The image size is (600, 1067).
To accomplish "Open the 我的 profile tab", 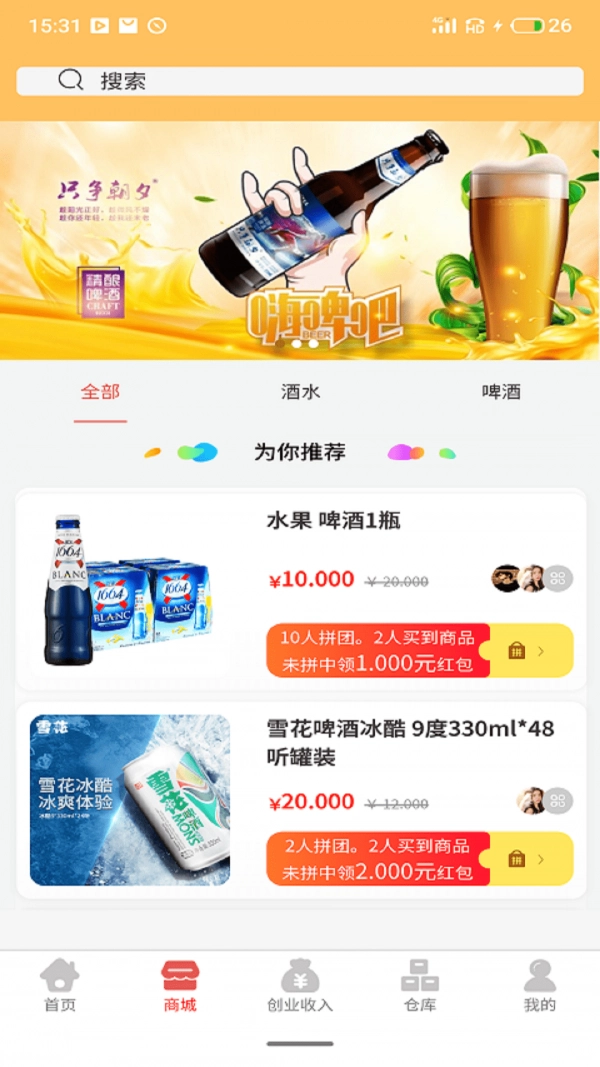I will [540, 986].
